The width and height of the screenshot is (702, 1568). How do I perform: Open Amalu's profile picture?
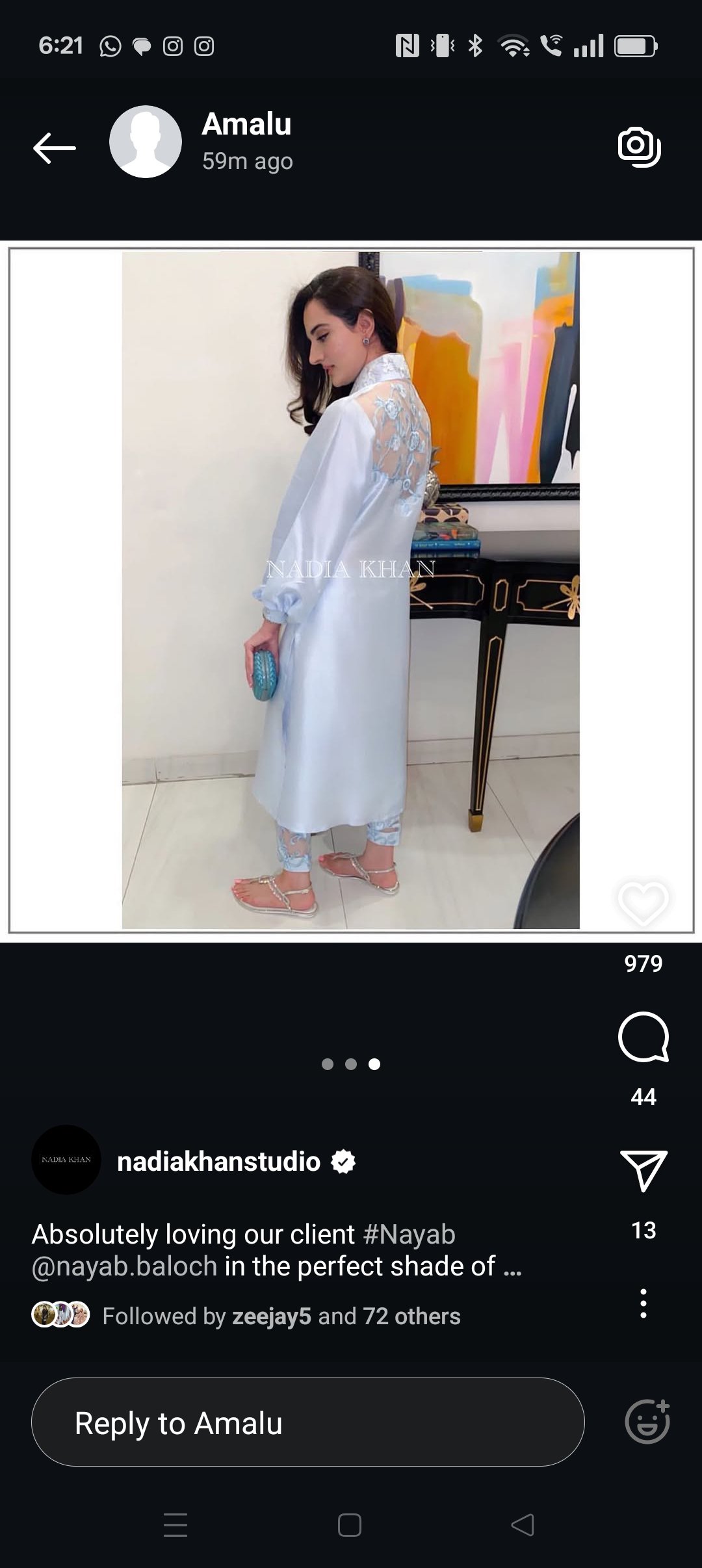(145, 142)
